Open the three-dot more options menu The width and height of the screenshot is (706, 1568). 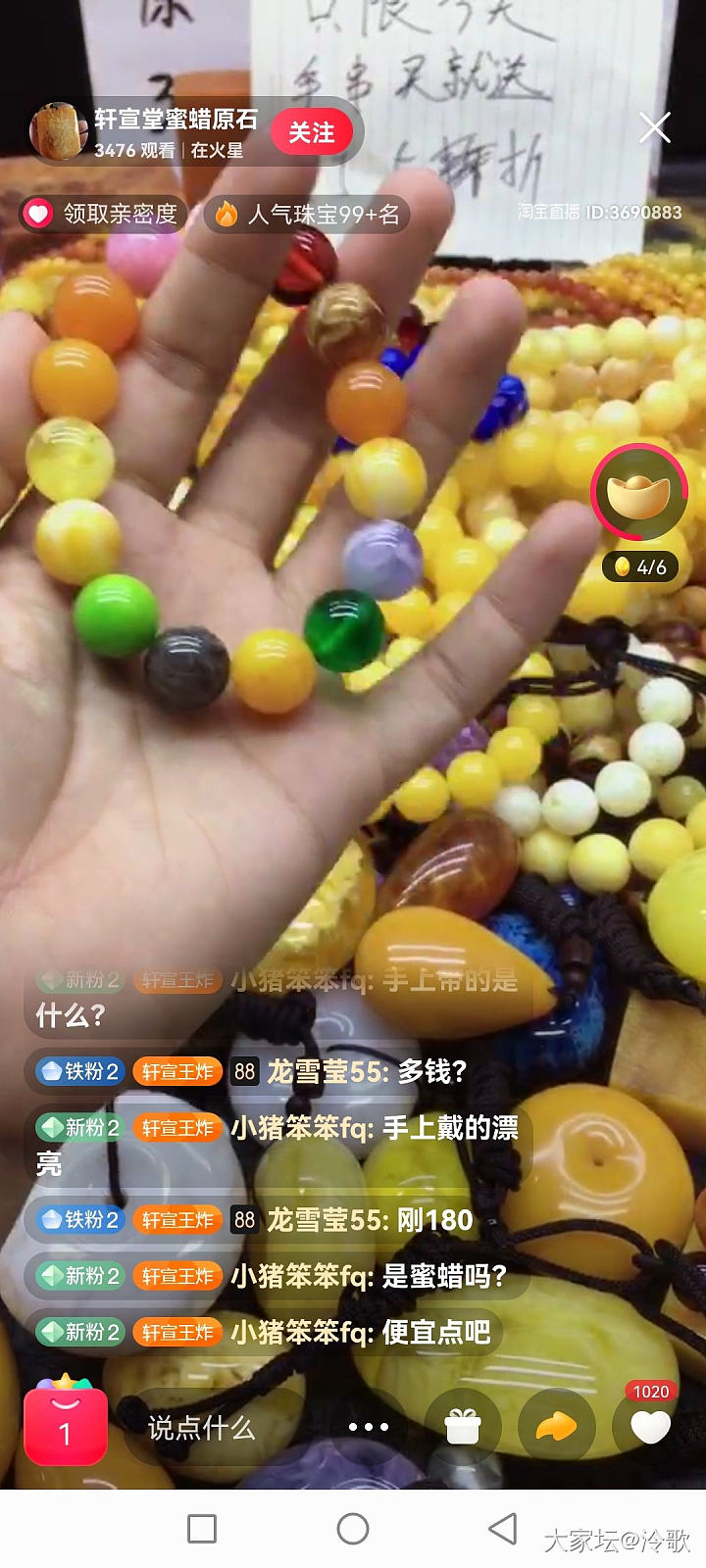369,1428
